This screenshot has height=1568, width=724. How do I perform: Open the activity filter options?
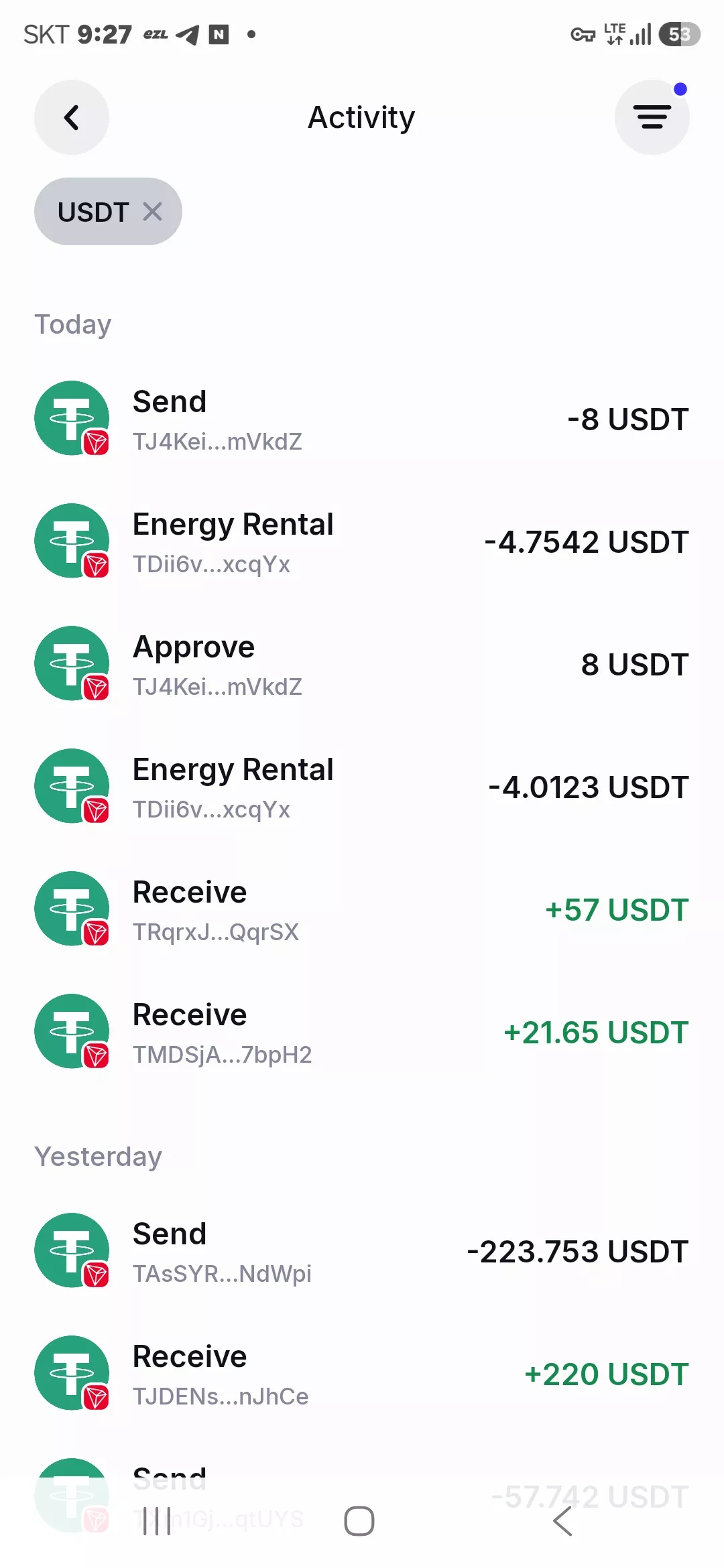click(652, 117)
